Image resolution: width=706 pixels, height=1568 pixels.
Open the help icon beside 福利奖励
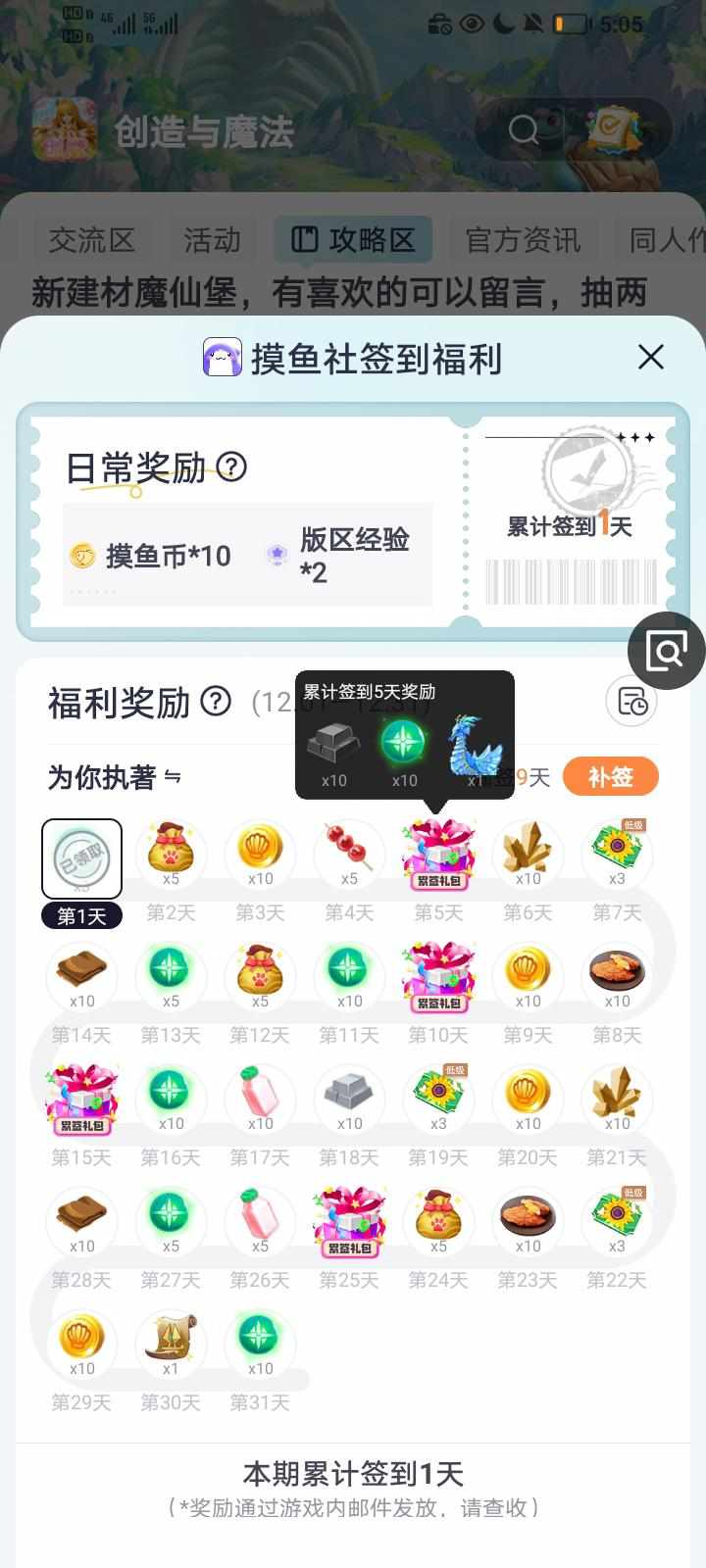point(216,702)
